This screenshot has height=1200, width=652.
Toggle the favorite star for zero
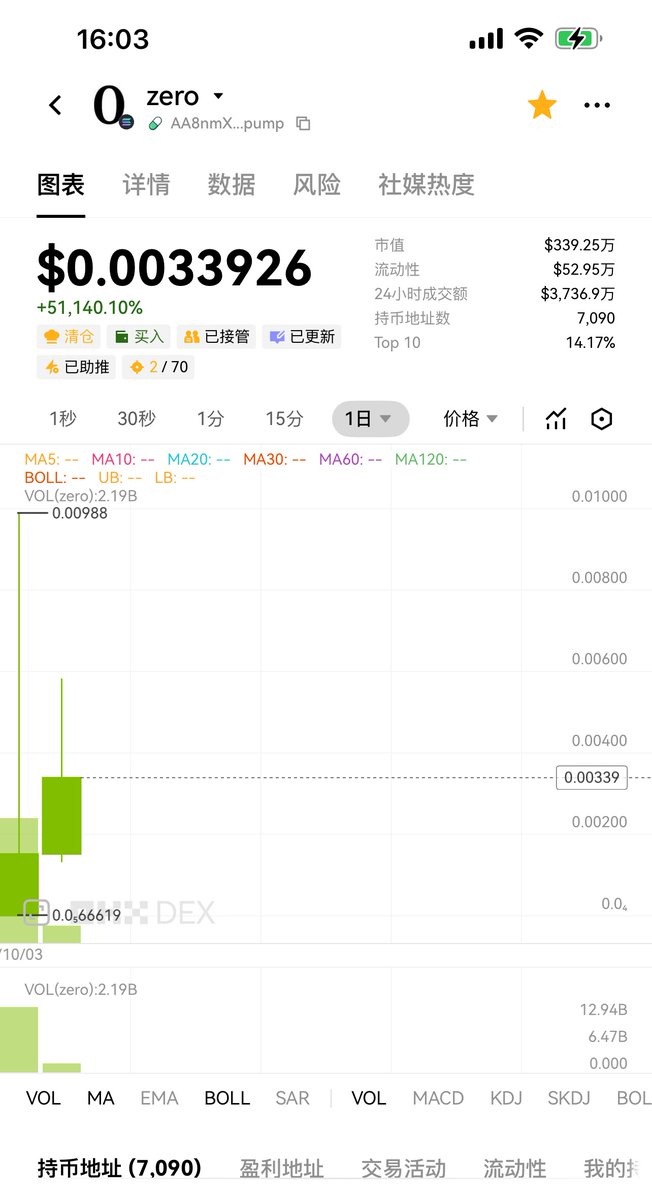[542, 105]
